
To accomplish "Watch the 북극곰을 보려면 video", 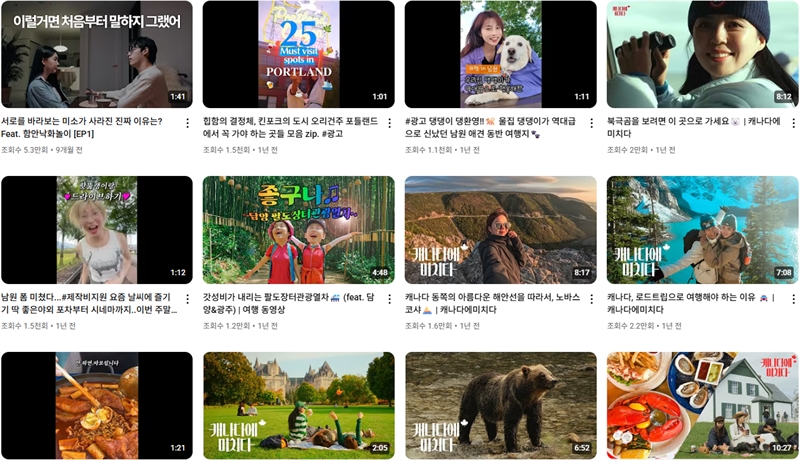I will (x=701, y=55).
